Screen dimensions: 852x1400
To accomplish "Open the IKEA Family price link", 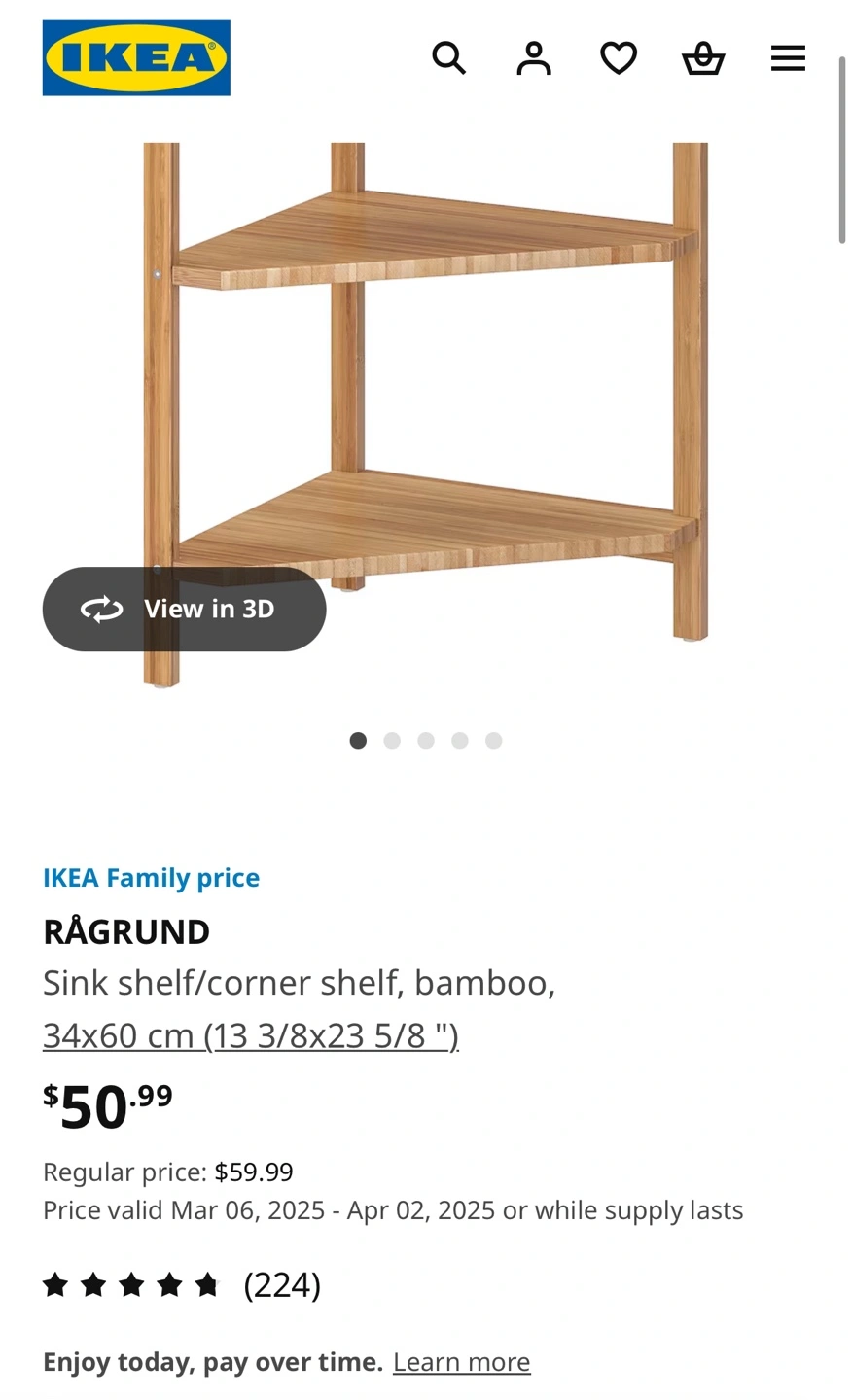I will tap(151, 878).
